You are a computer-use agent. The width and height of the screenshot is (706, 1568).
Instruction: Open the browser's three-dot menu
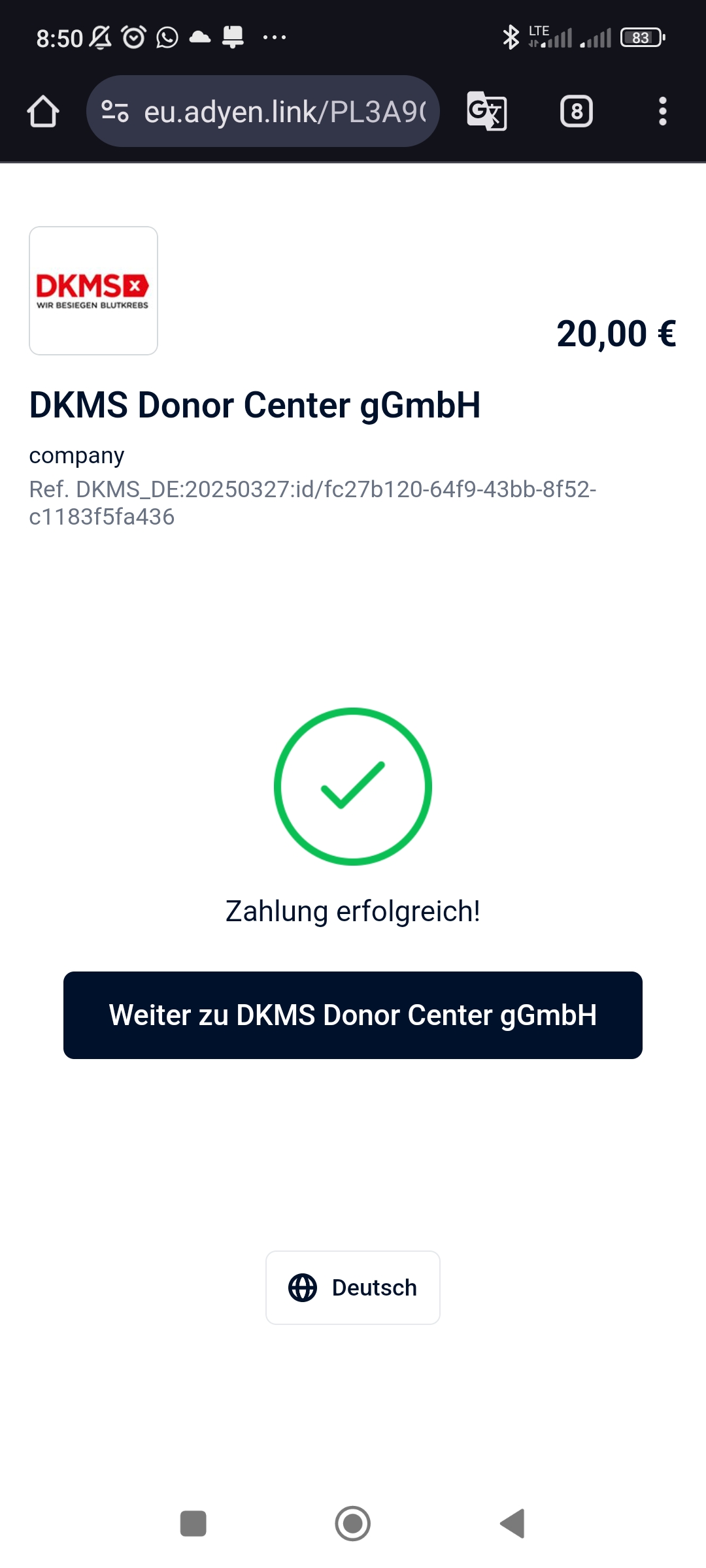pos(662,111)
